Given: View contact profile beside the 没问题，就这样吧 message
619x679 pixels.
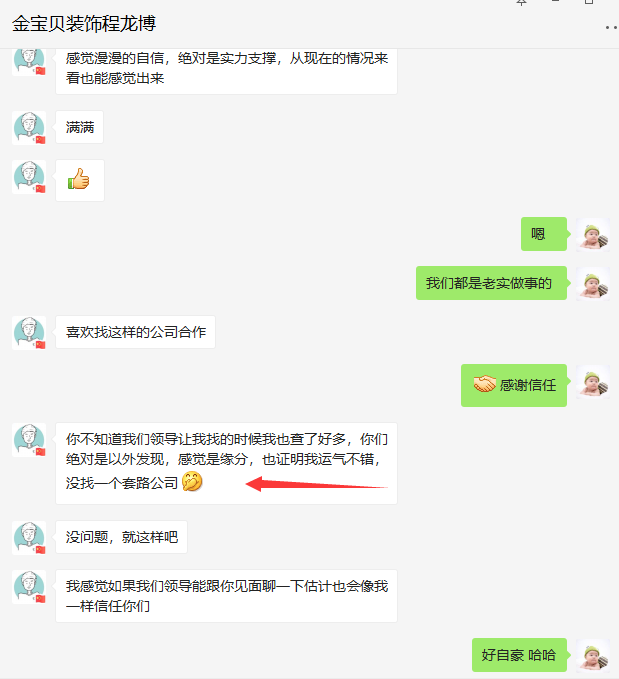Looking at the screenshot, I should pyautogui.click(x=29, y=537).
